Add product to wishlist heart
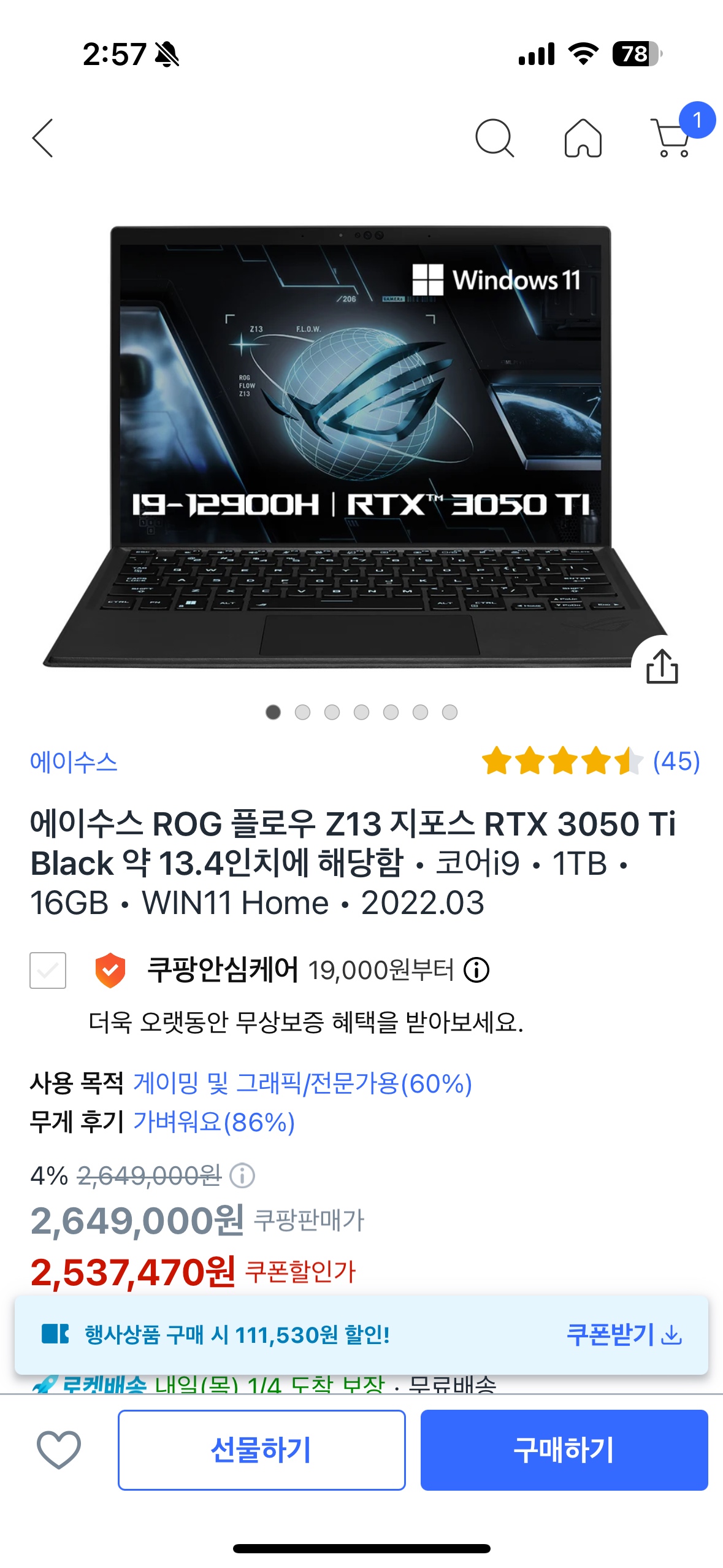Screen dimensions: 723x1568 tap(59, 1450)
